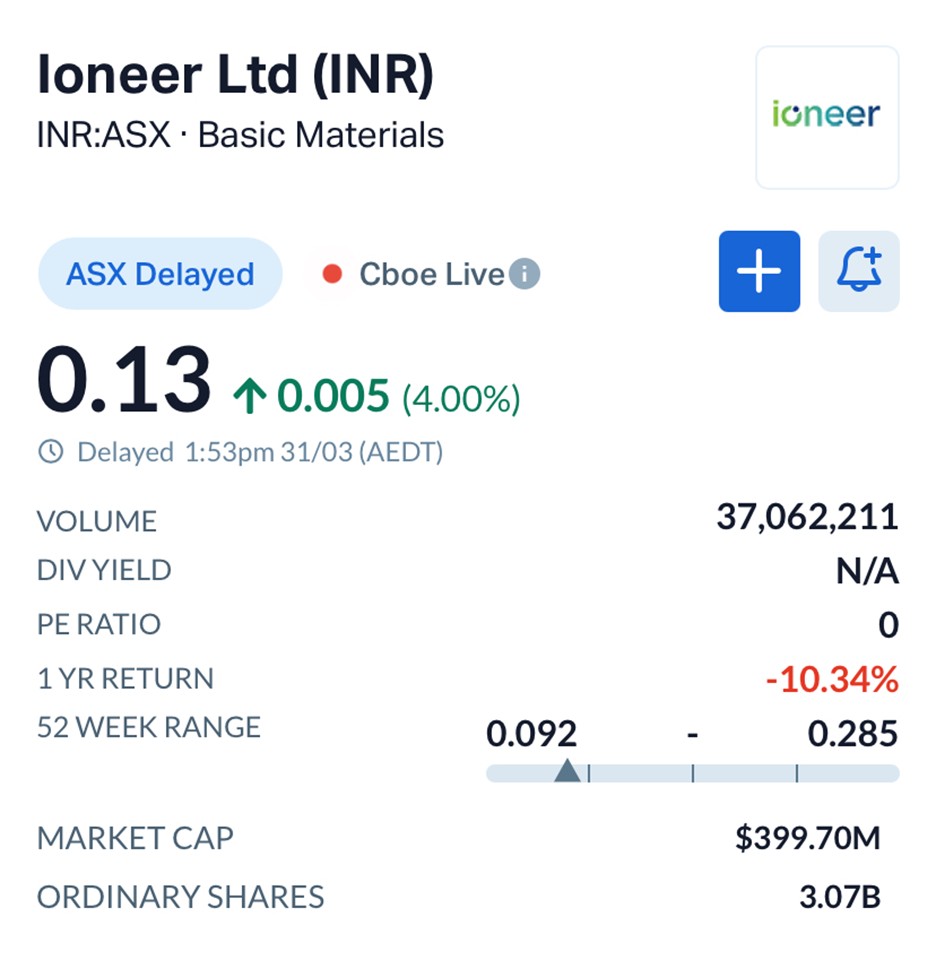
Task: Set a price alert with the bell icon
Action: pyautogui.click(x=859, y=272)
